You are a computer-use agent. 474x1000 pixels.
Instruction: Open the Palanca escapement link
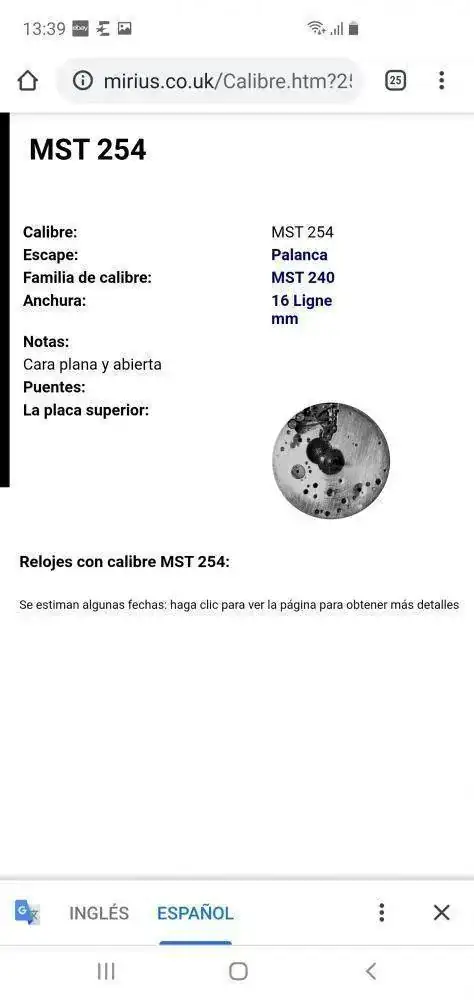click(x=299, y=255)
